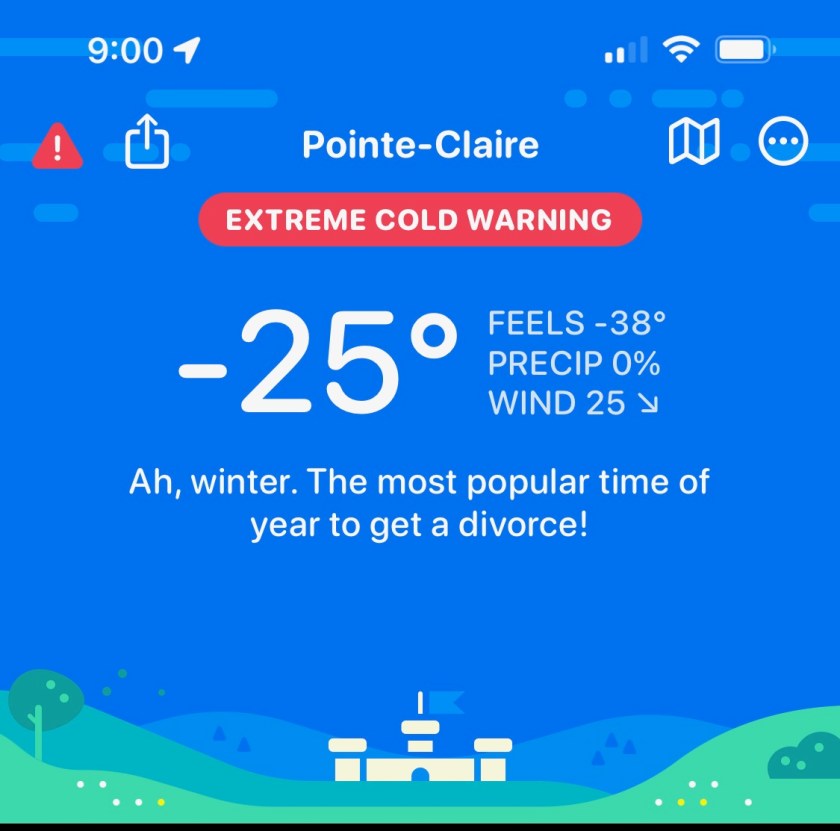Open the more options menu
Viewport: 840px width, 831px height.
coord(783,143)
